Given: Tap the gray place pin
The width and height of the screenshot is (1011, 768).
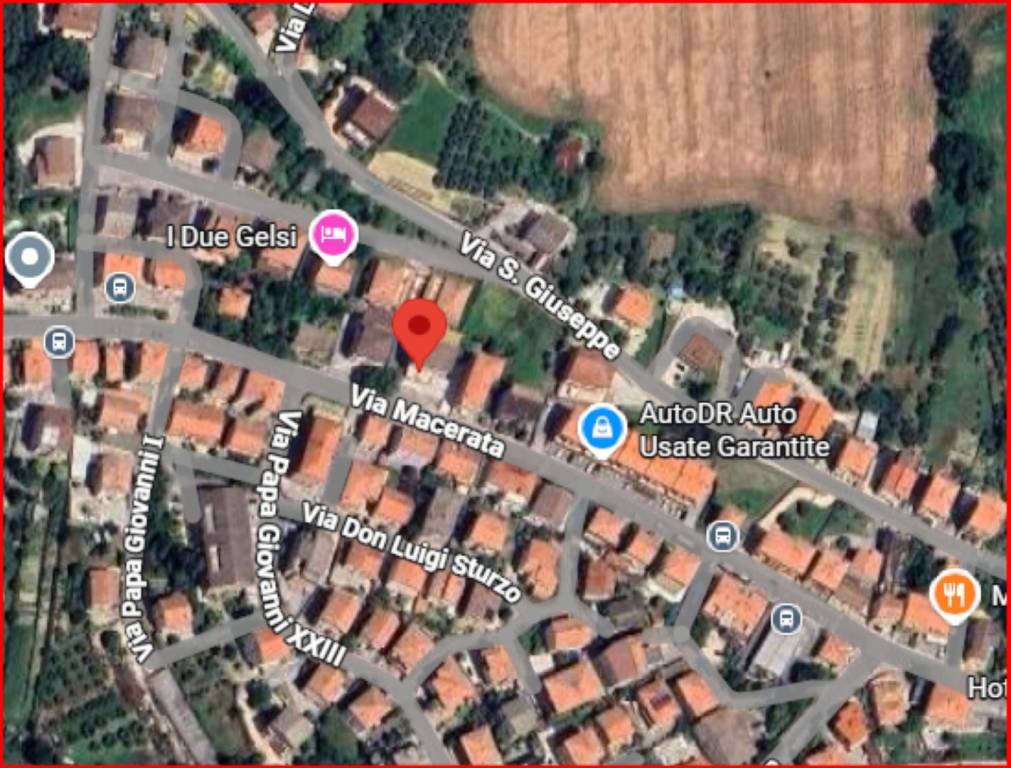Looking at the screenshot, I should pos(30,258).
